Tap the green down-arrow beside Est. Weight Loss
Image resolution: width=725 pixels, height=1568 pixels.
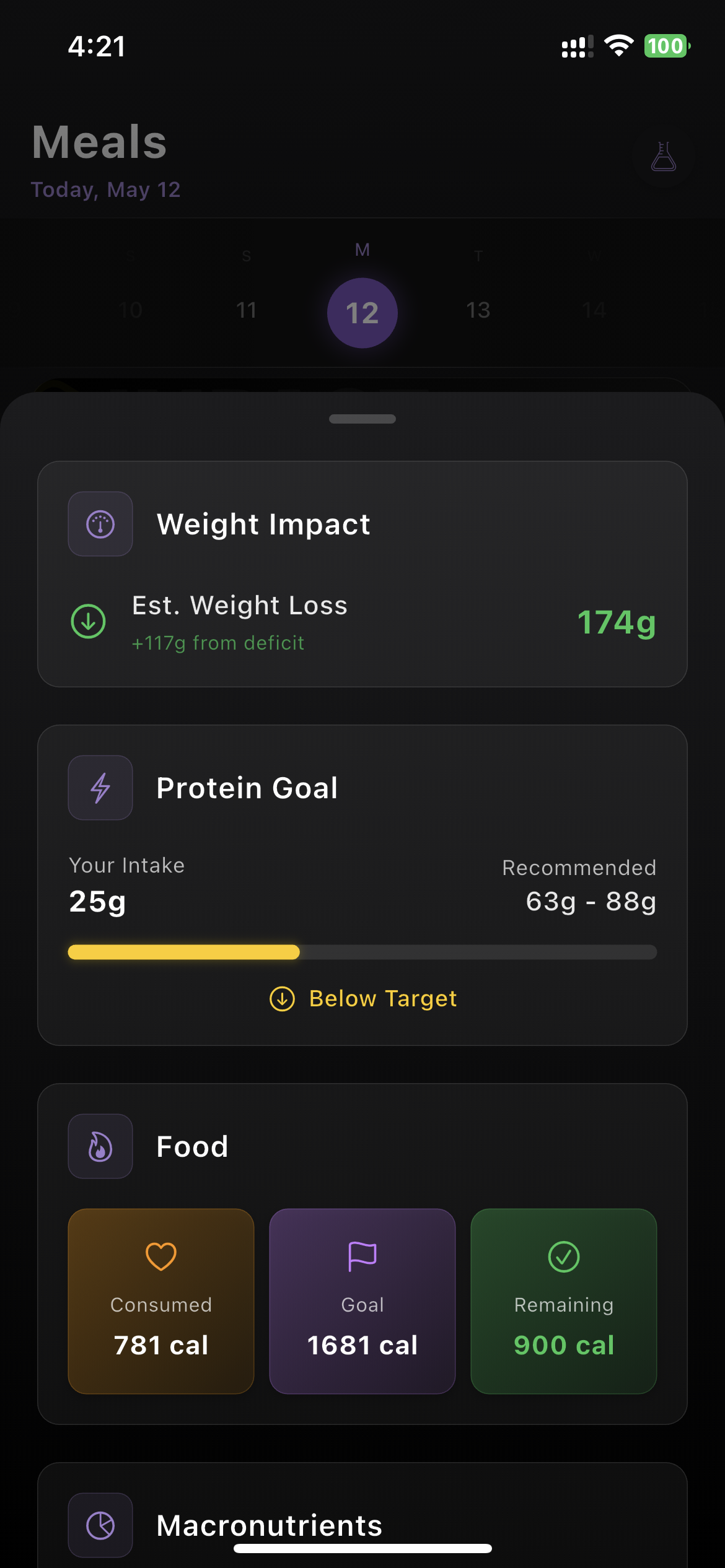pyautogui.click(x=87, y=622)
